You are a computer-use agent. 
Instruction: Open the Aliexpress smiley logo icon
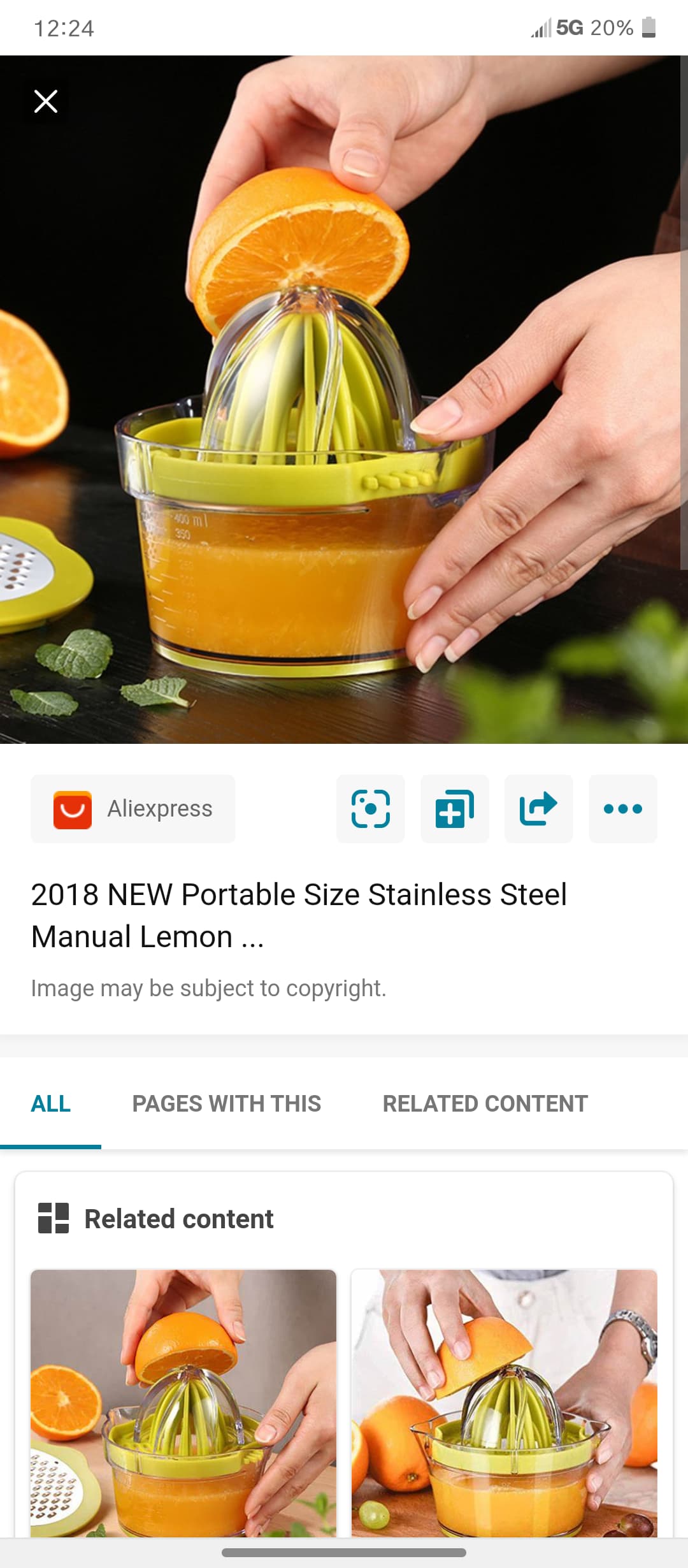click(72, 809)
